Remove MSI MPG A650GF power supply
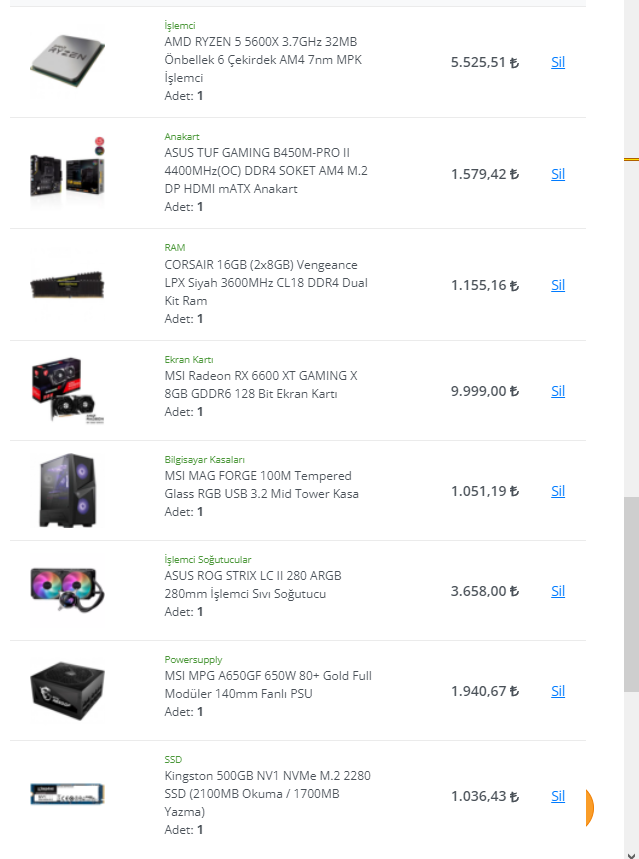The width and height of the screenshot is (639, 859). click(558, 691)
